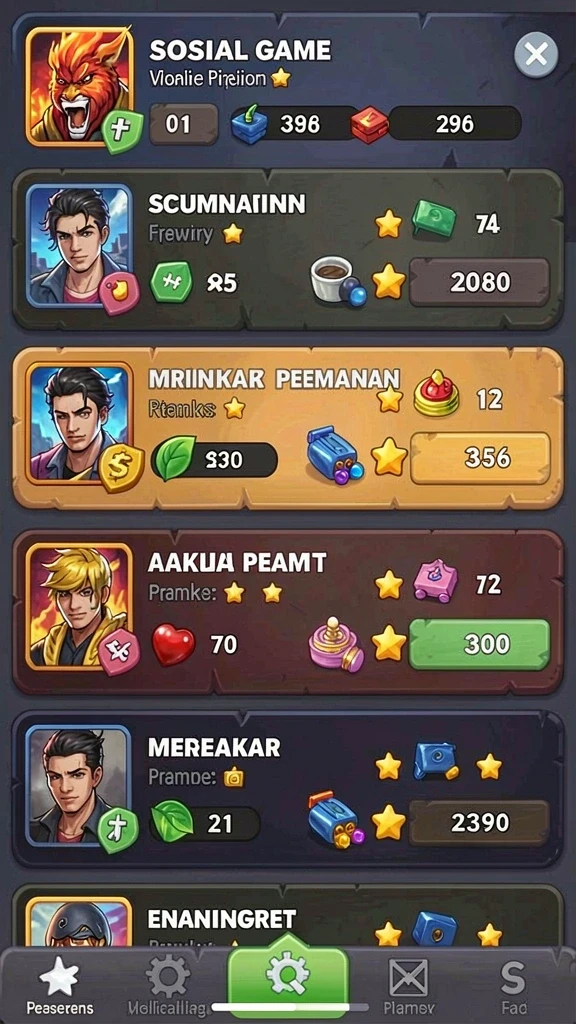Tap the fiery lion avatar plus badge

[x=121, y=131]
